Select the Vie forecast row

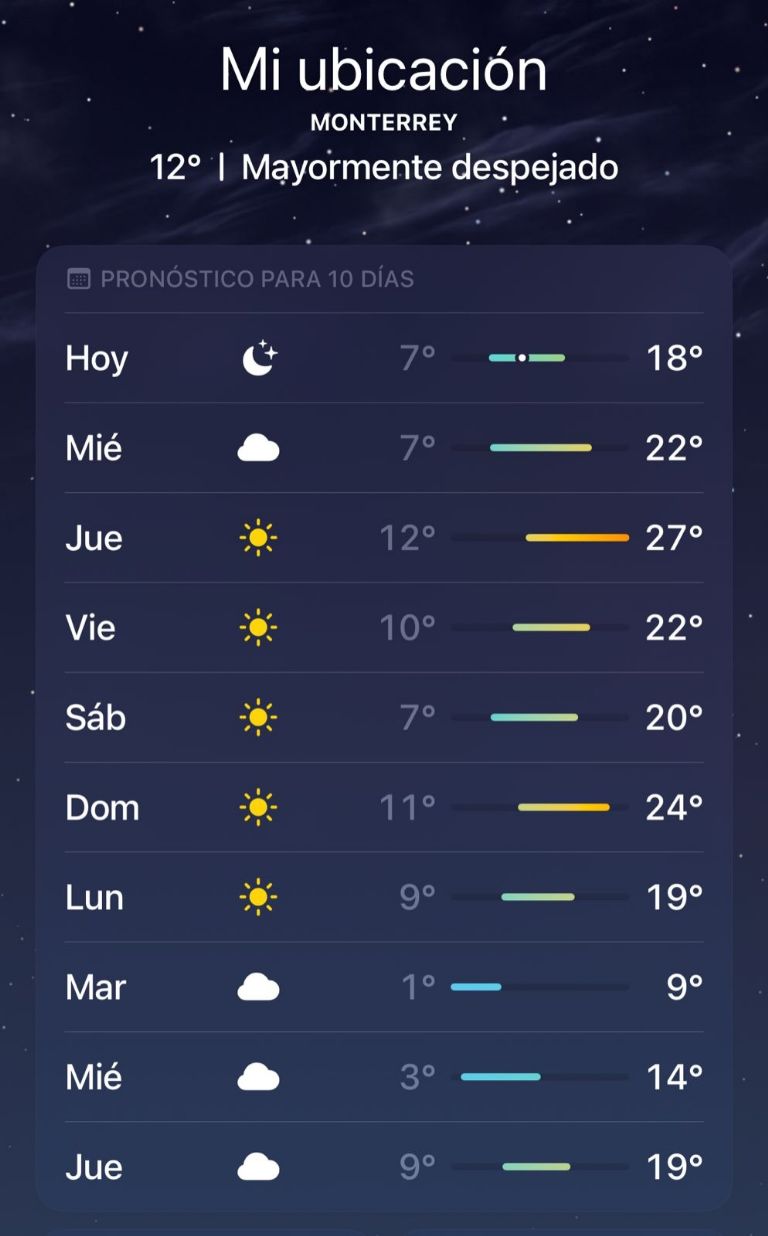tap(384, 628)
